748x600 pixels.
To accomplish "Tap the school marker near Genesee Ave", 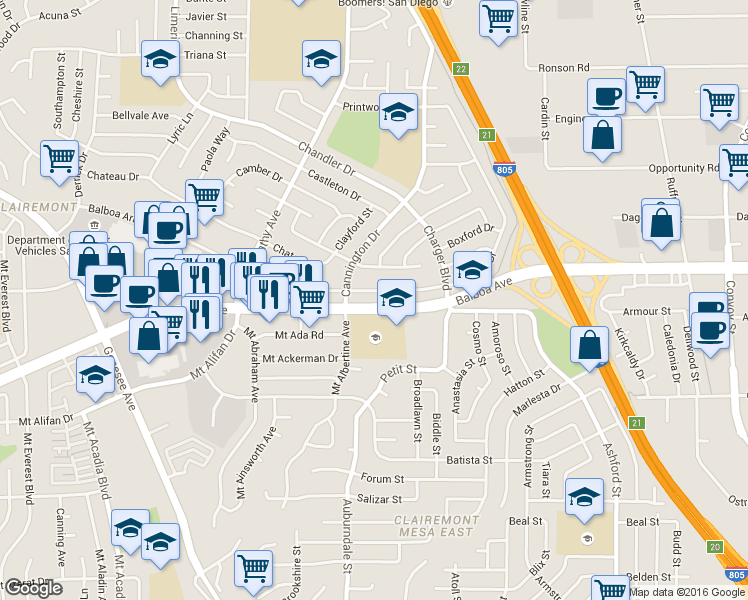I will pyautogui.click(x=95, y=376).
